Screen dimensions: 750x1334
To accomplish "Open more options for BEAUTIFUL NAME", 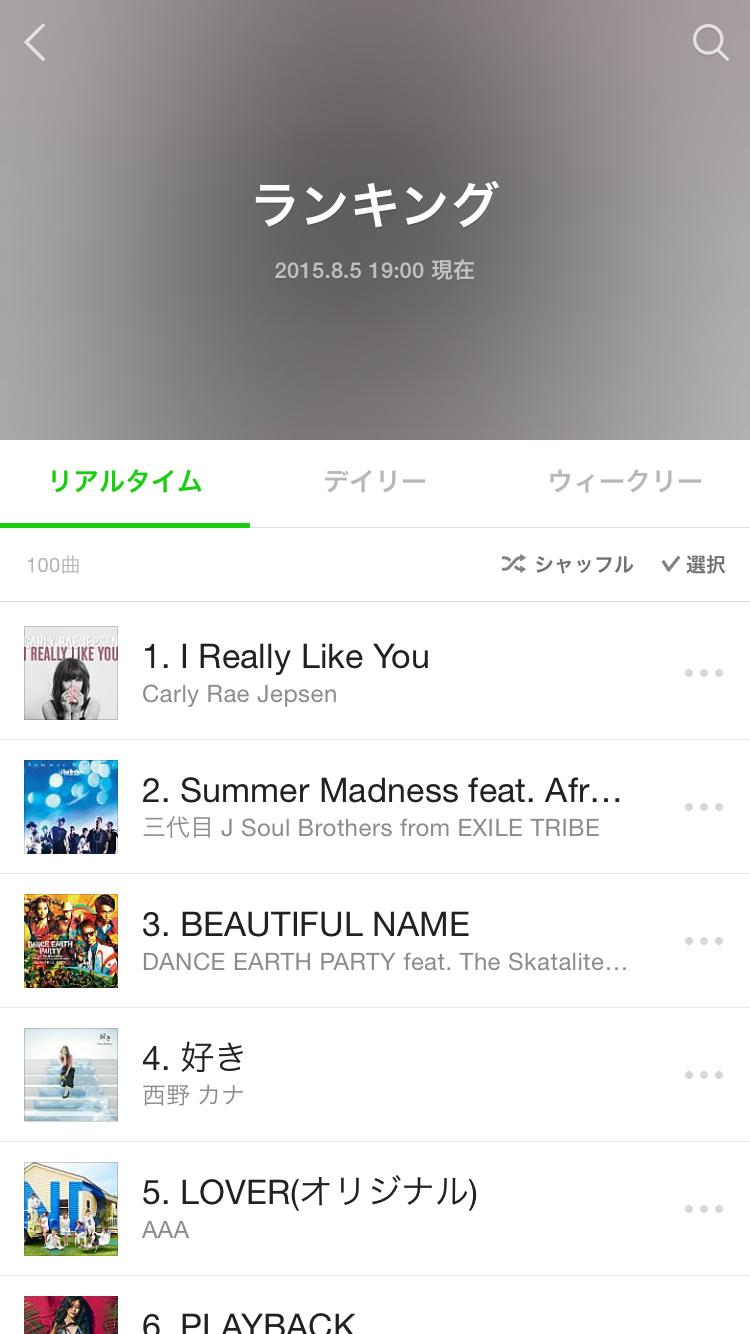I will pos(704,941).
